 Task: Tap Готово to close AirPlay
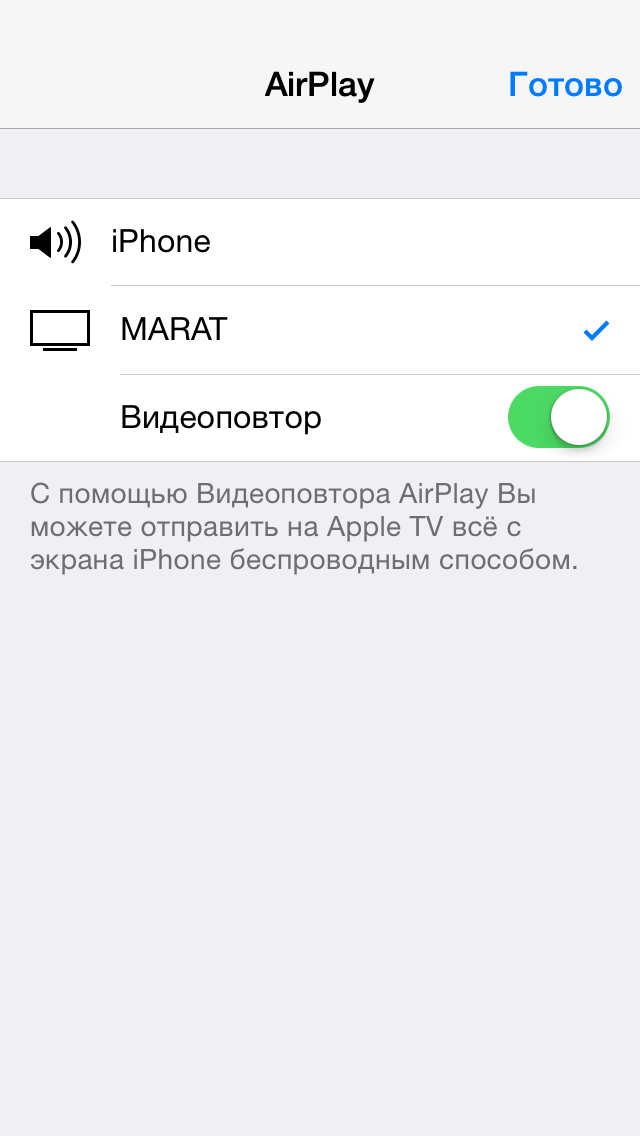[565, 84]
